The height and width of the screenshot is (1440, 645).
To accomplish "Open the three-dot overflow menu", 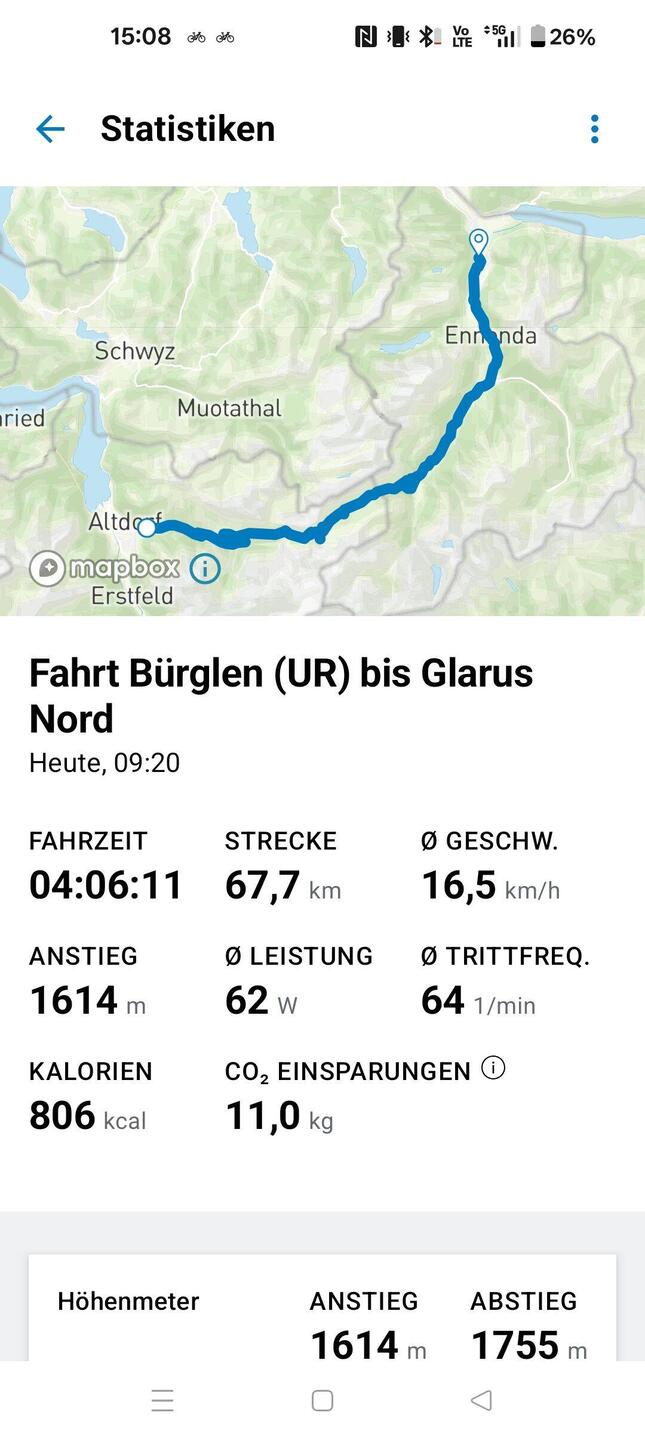I will pyautogui.click(x=595, y=129).
